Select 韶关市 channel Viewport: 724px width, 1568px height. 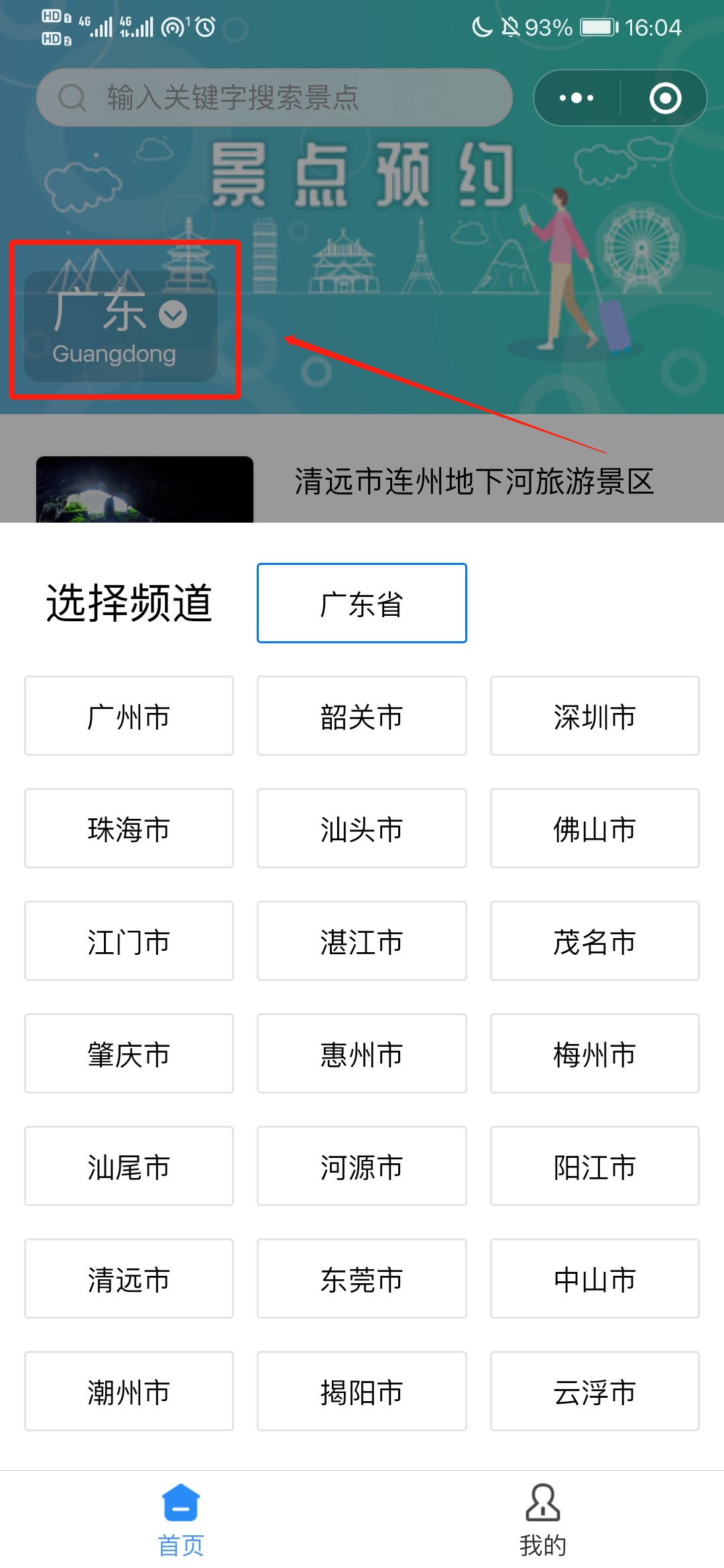(x=361, y=716)
